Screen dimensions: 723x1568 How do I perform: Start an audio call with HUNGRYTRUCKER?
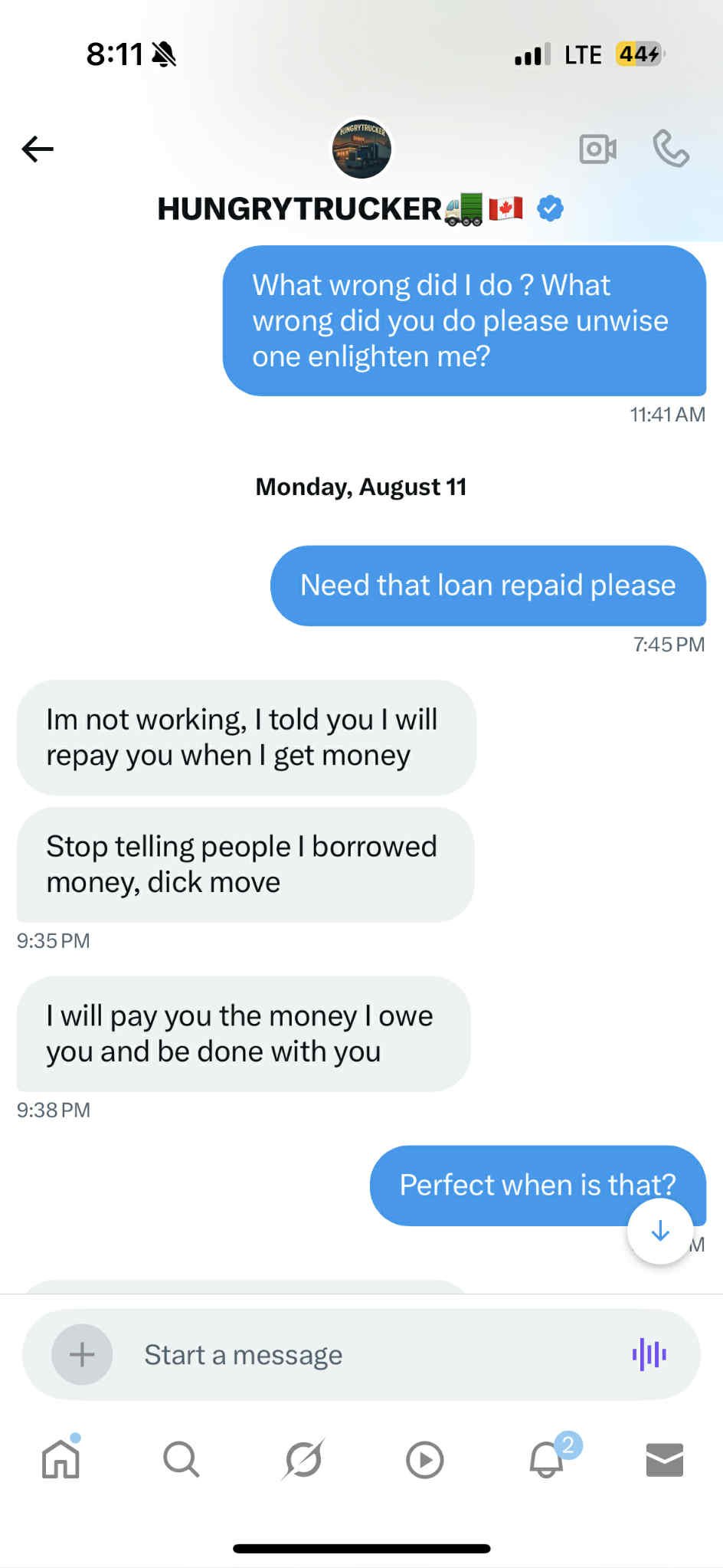(x=671, y=149)
